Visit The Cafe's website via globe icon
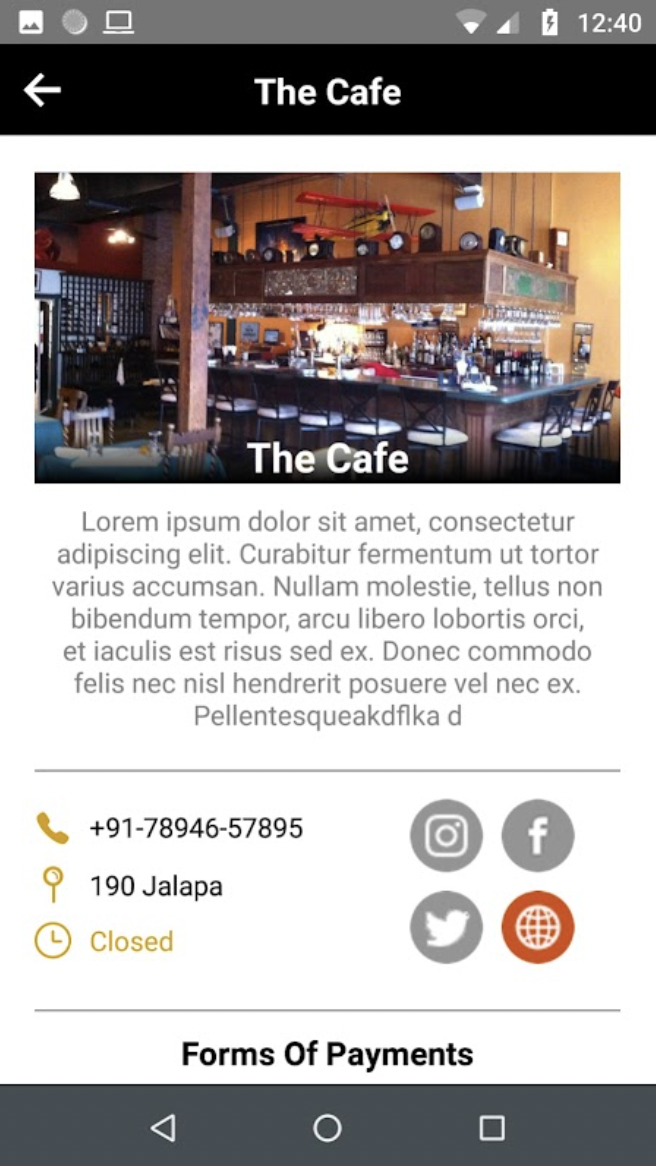The height and width of the screenshot is (1166, 656). 538,927
